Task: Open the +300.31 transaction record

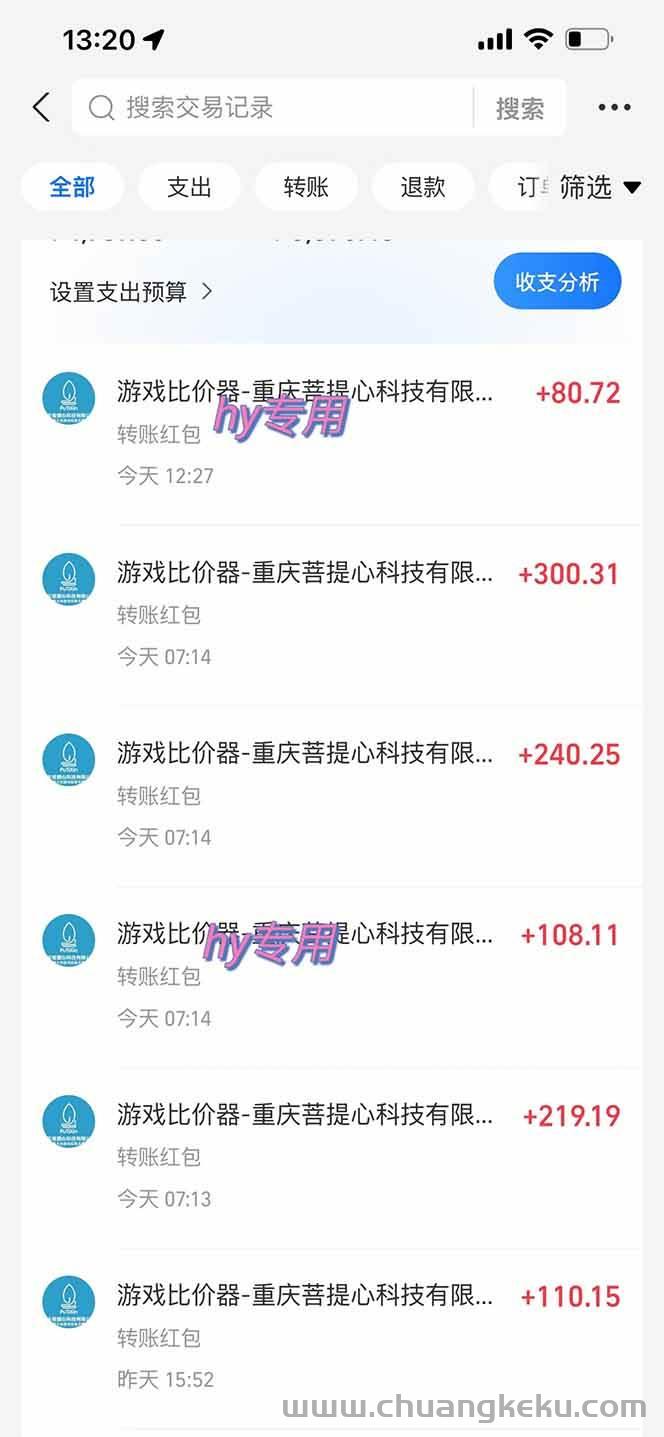Action: click(330, 613)
